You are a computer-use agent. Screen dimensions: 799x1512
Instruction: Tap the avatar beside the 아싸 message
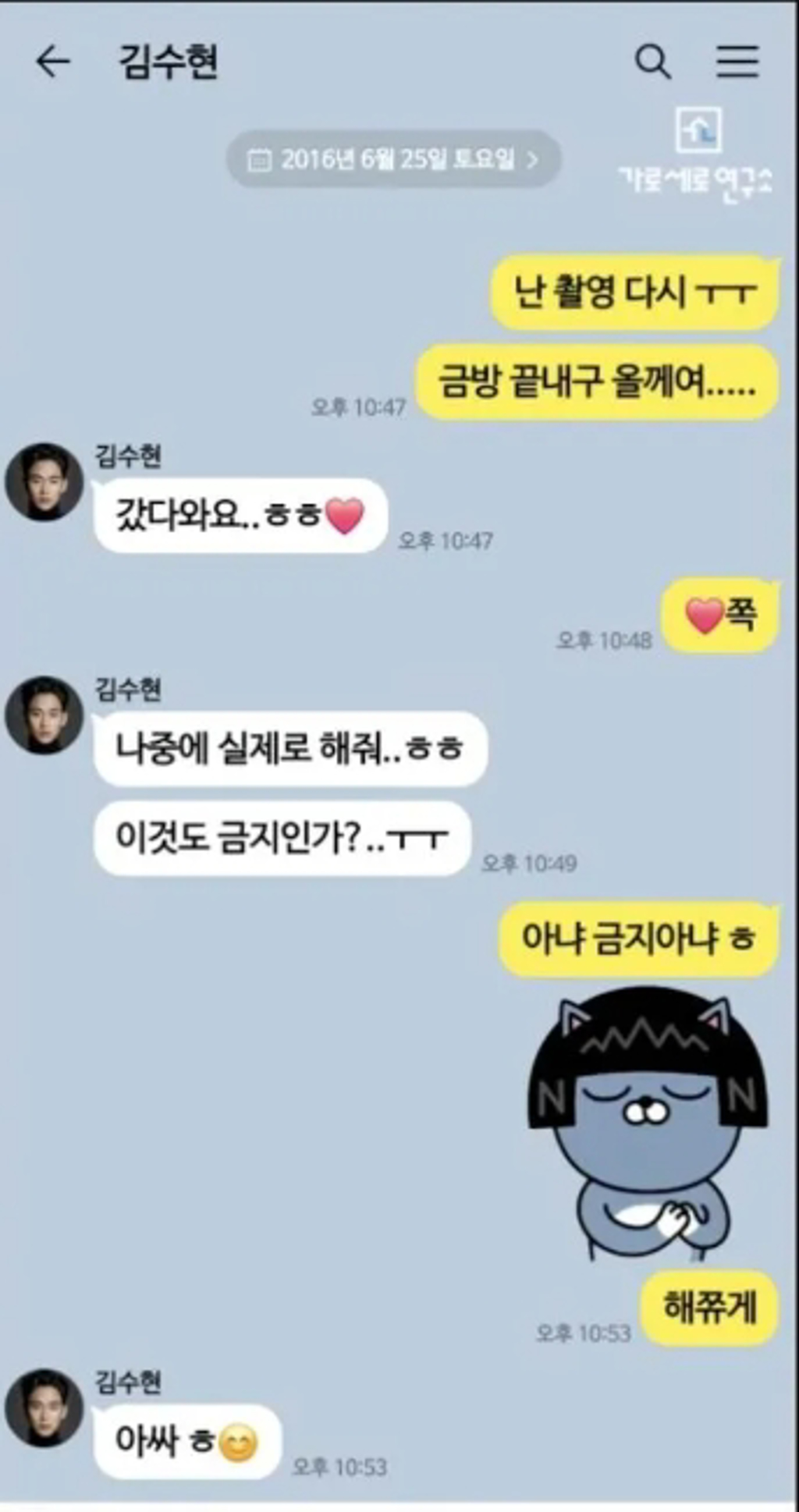coord(44,1407)
